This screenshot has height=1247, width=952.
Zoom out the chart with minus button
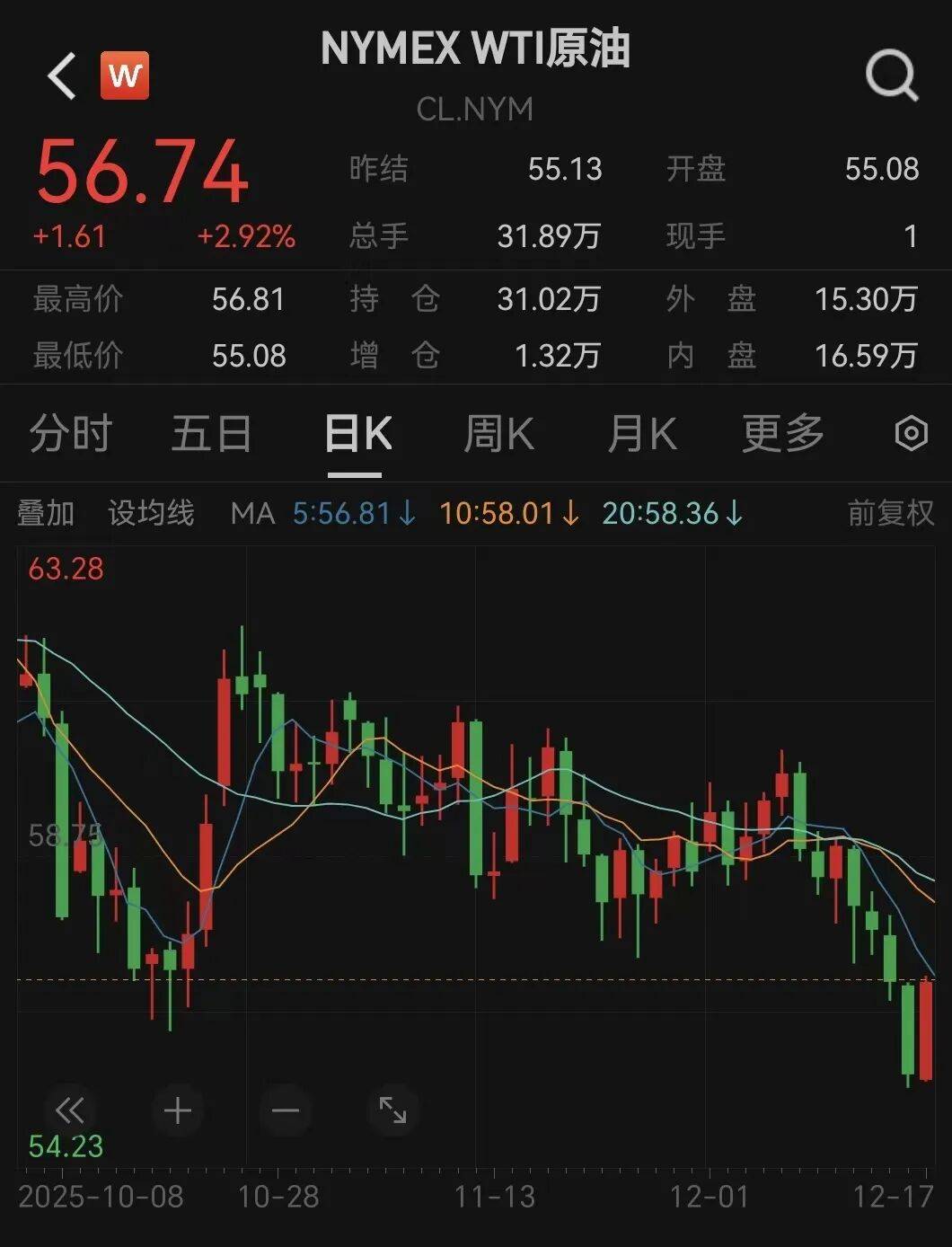pyautogui.click(x=286, y=1110)
